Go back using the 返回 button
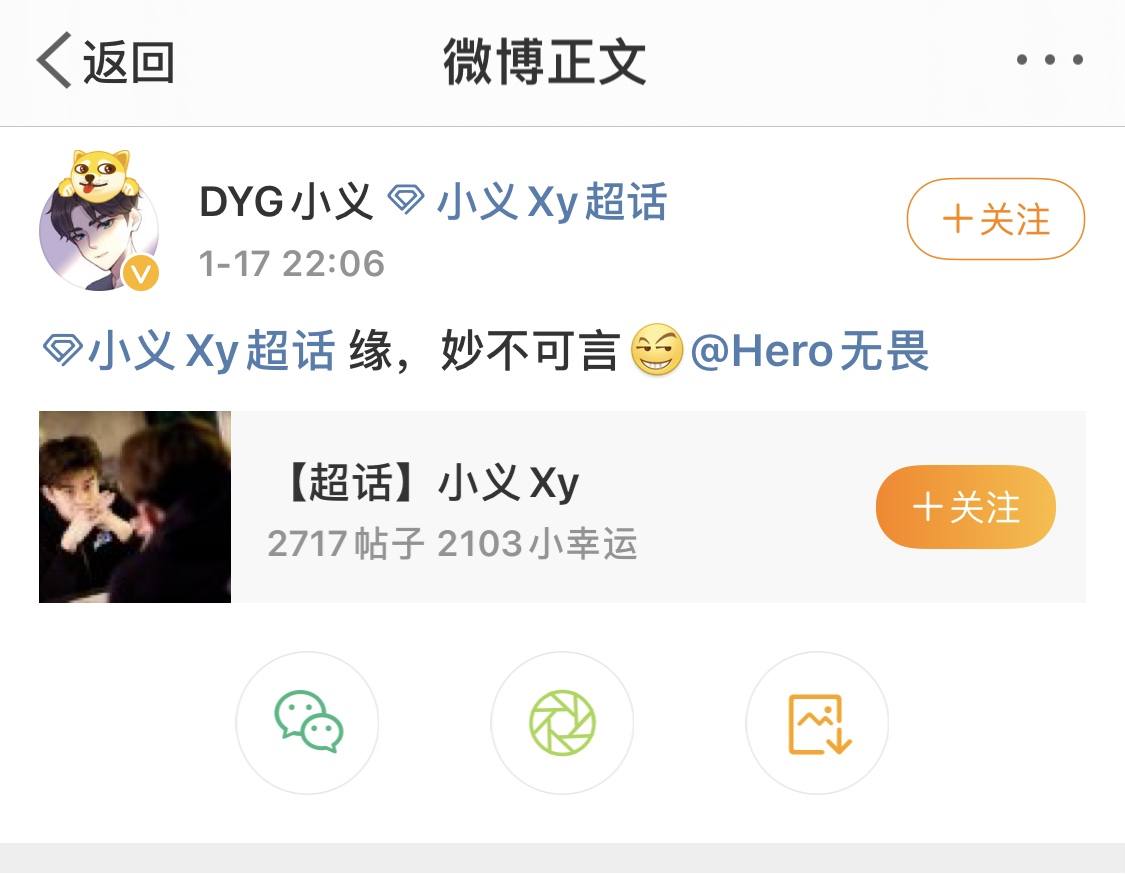Viewport: 1125px width, 874px height. click(106, 61)
